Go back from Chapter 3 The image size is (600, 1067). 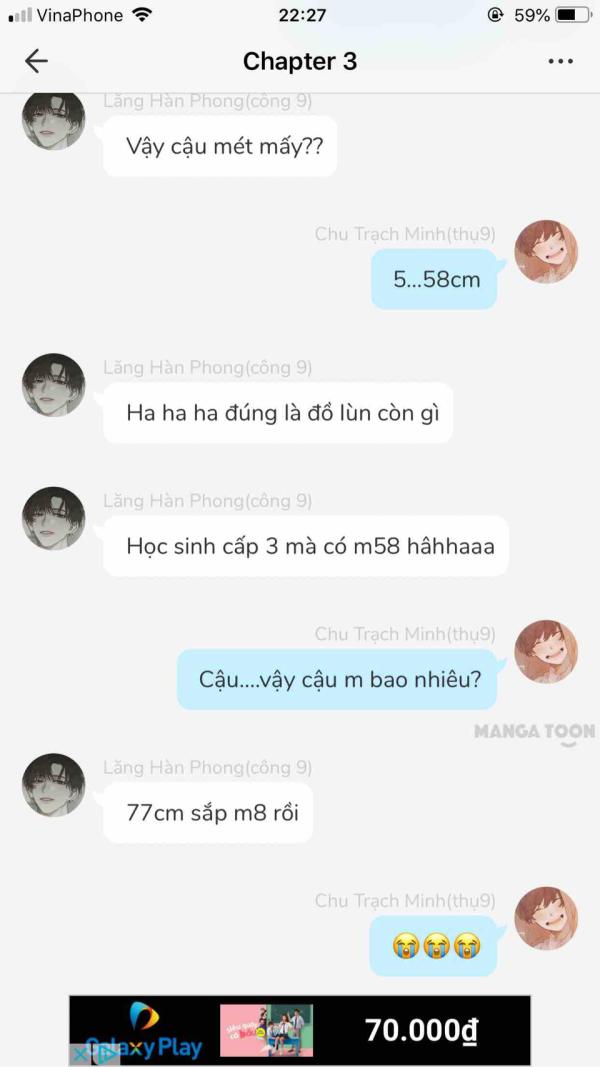(x=36, y=61)
